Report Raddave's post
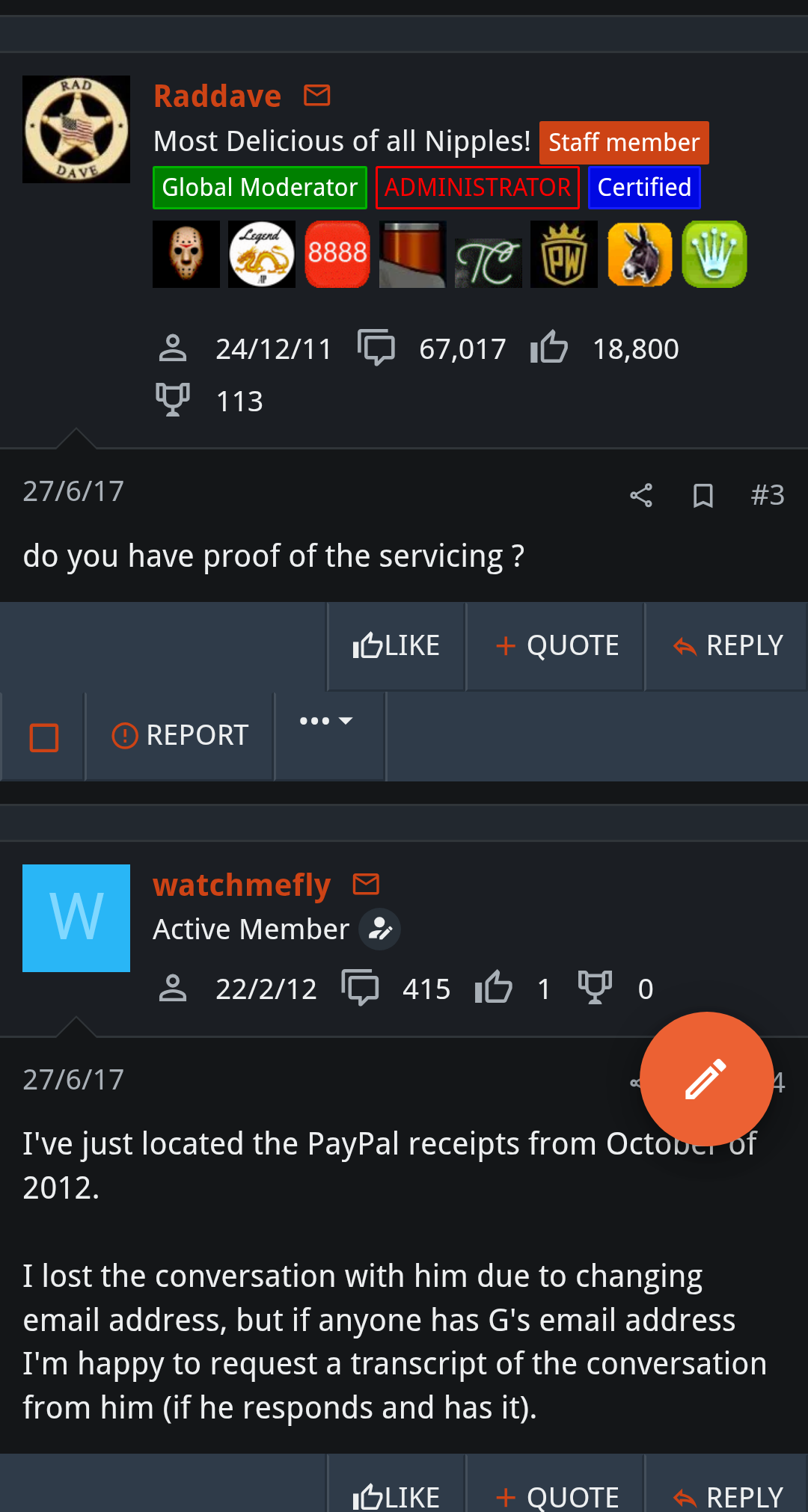808x1512 pixels. click(x=180, y=736)
